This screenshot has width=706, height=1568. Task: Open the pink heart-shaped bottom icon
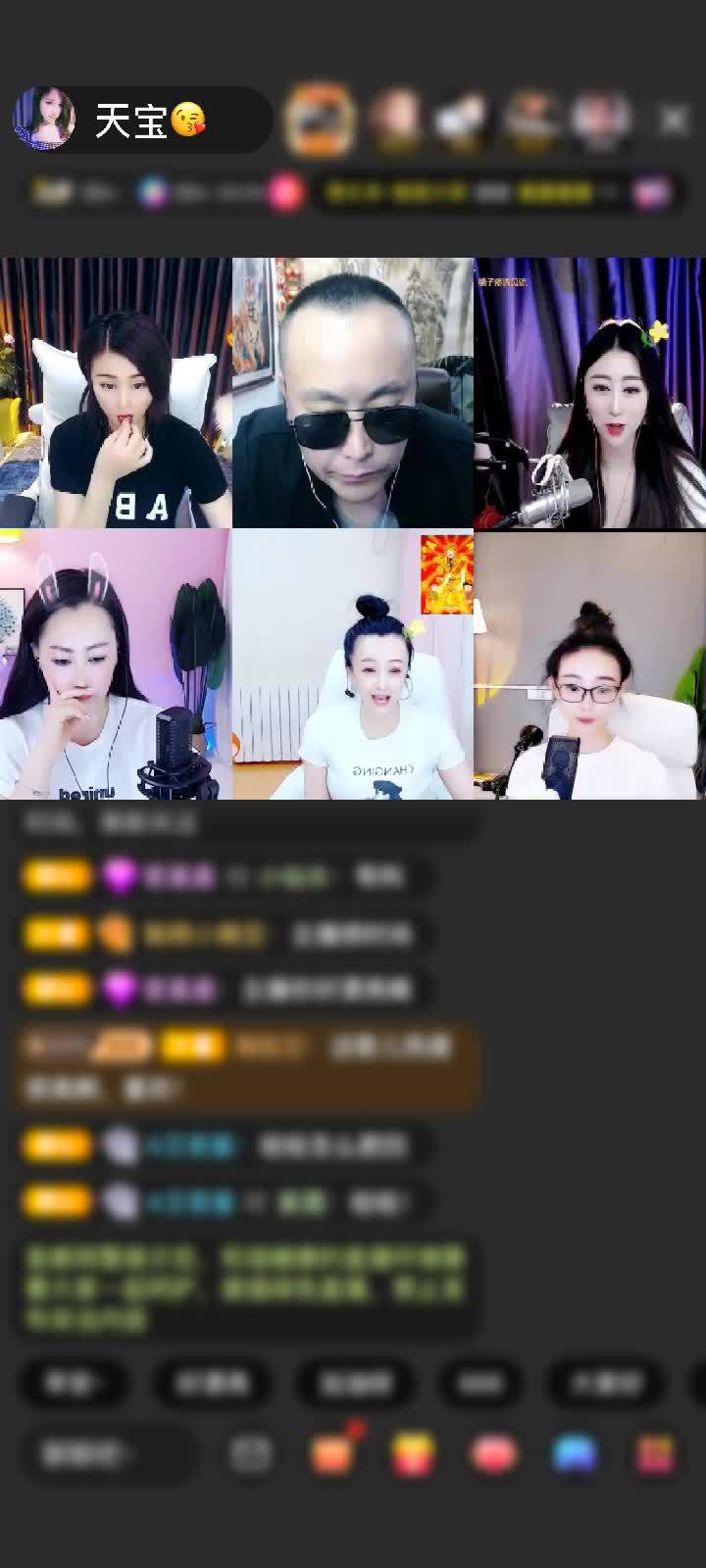[494, 1454]
